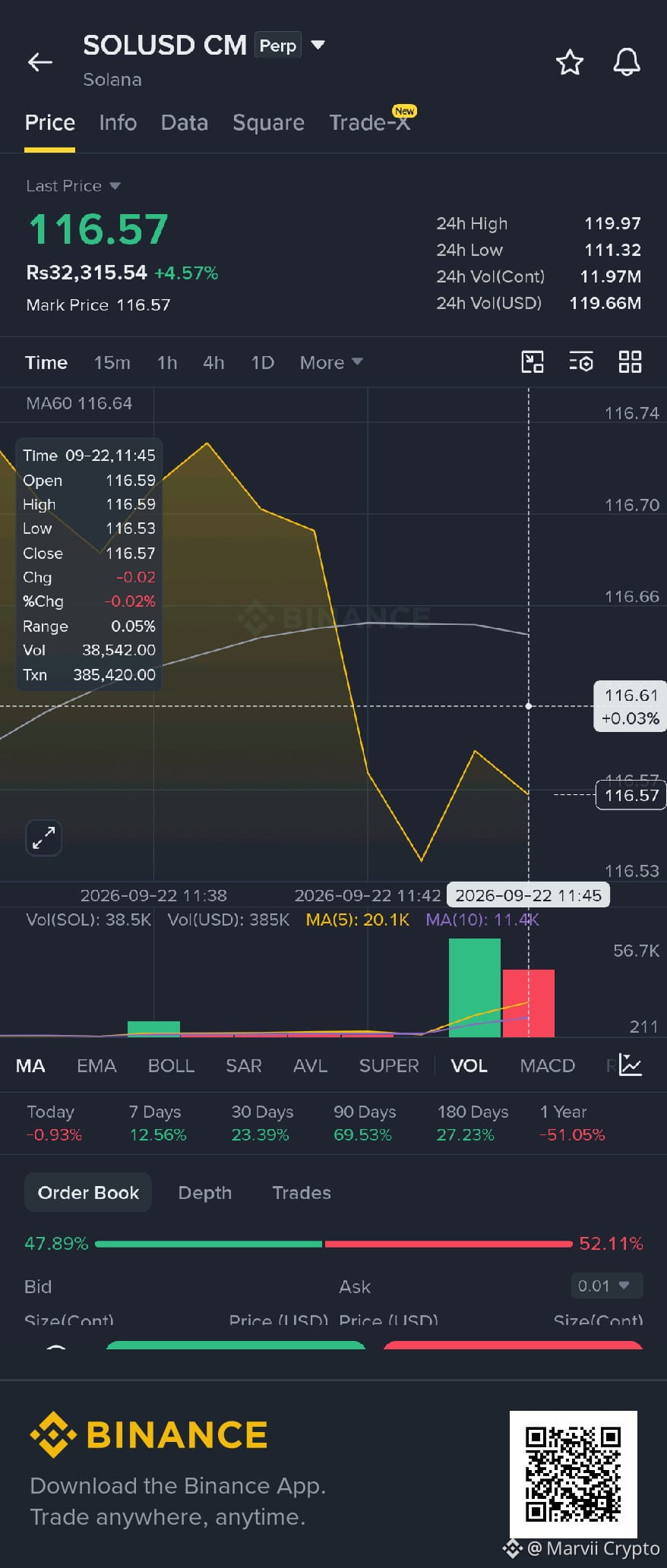
Task: Expand the More intervals dropdown
Action: click(x=331, y=362)
